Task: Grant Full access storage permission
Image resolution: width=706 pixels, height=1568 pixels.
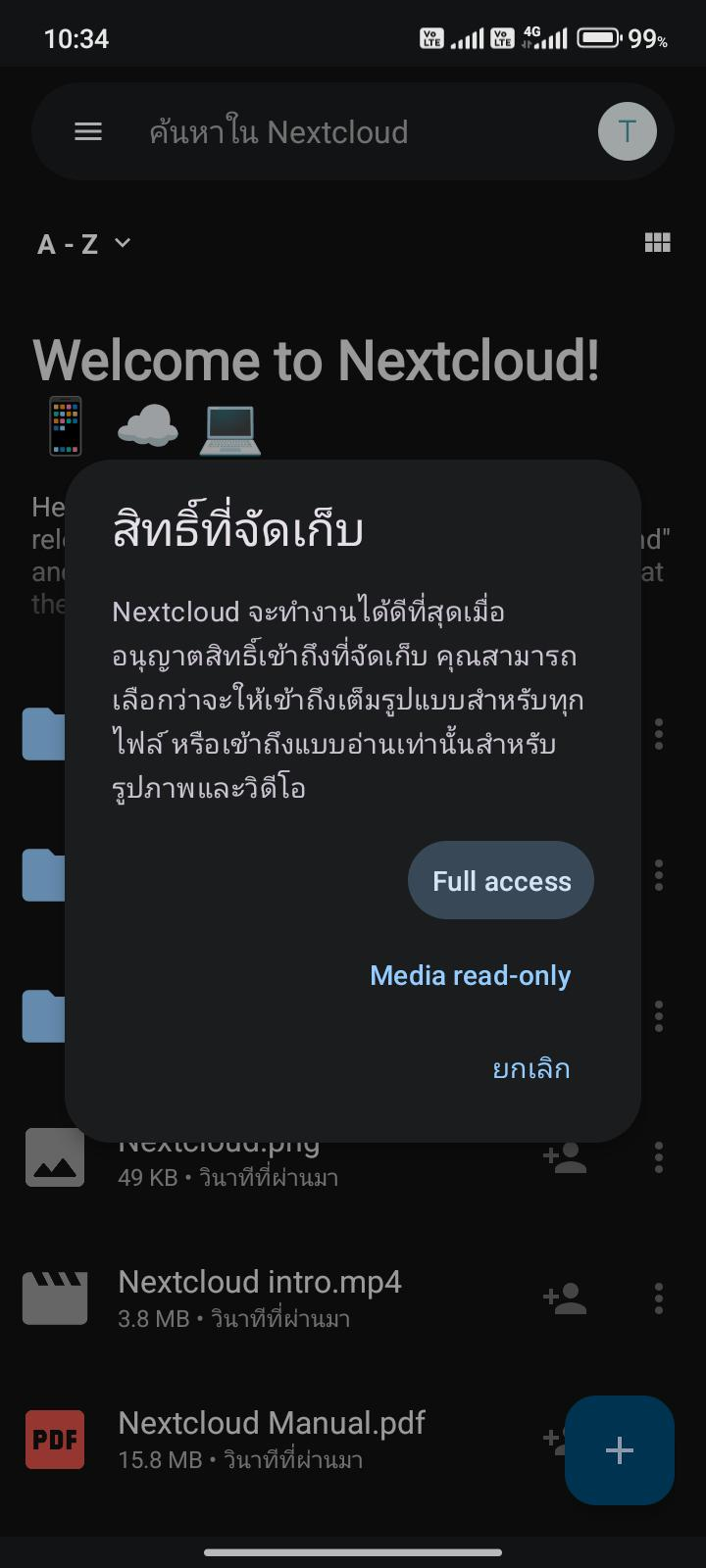Action: coord(501,880)
